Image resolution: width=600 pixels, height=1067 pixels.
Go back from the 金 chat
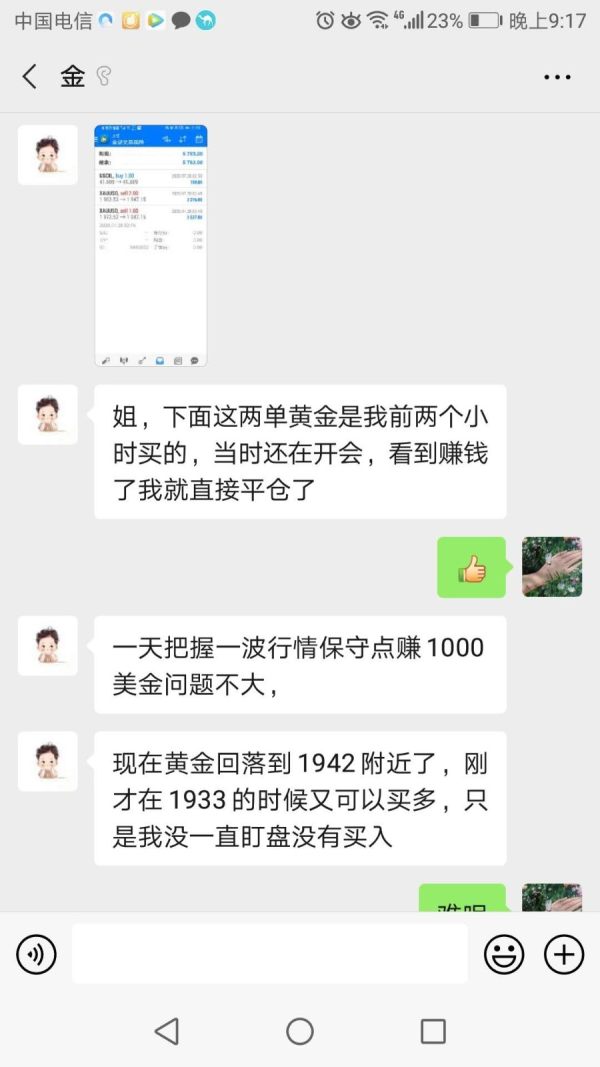[29, 77]
